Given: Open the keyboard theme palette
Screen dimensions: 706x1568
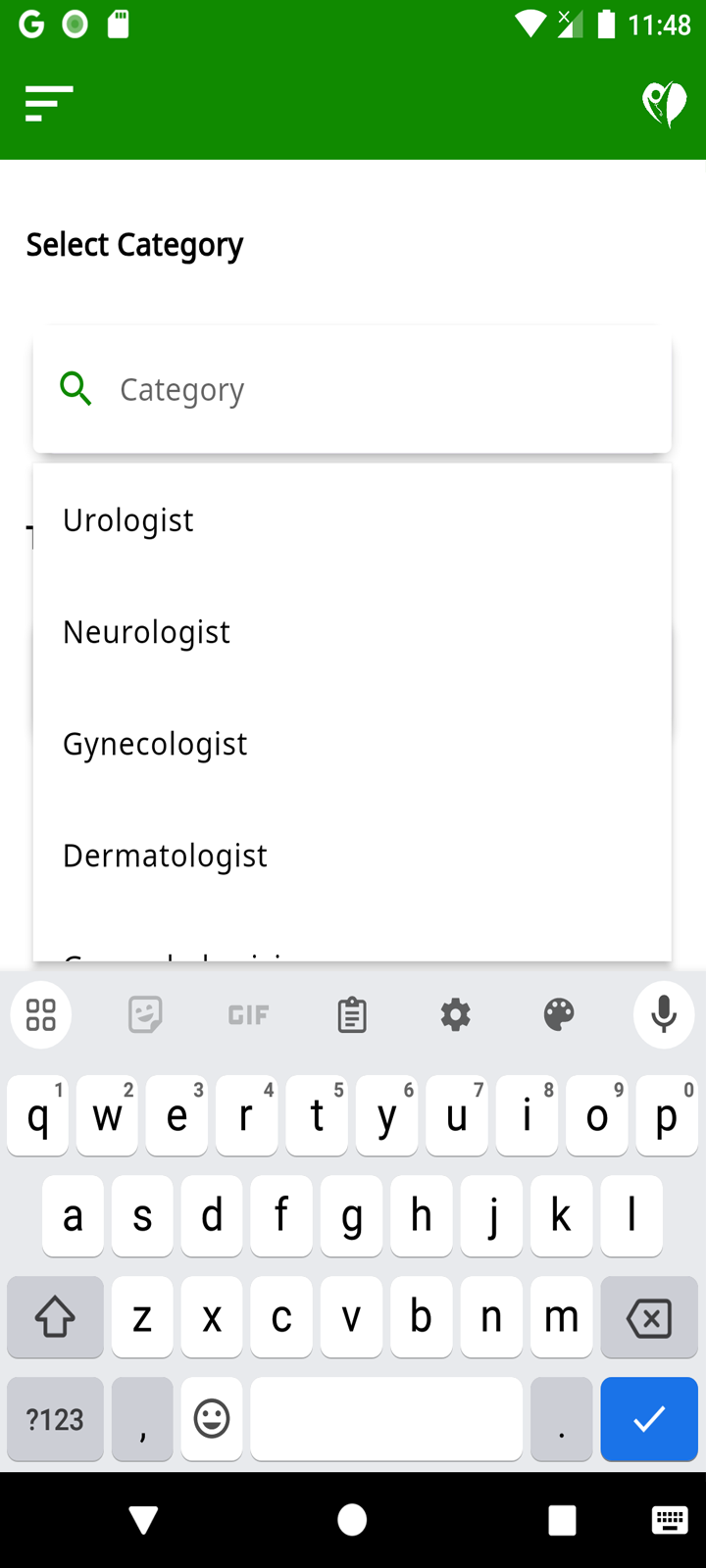Looking at the screenshot, I should pyautogui.click(x=559, y=1014).
